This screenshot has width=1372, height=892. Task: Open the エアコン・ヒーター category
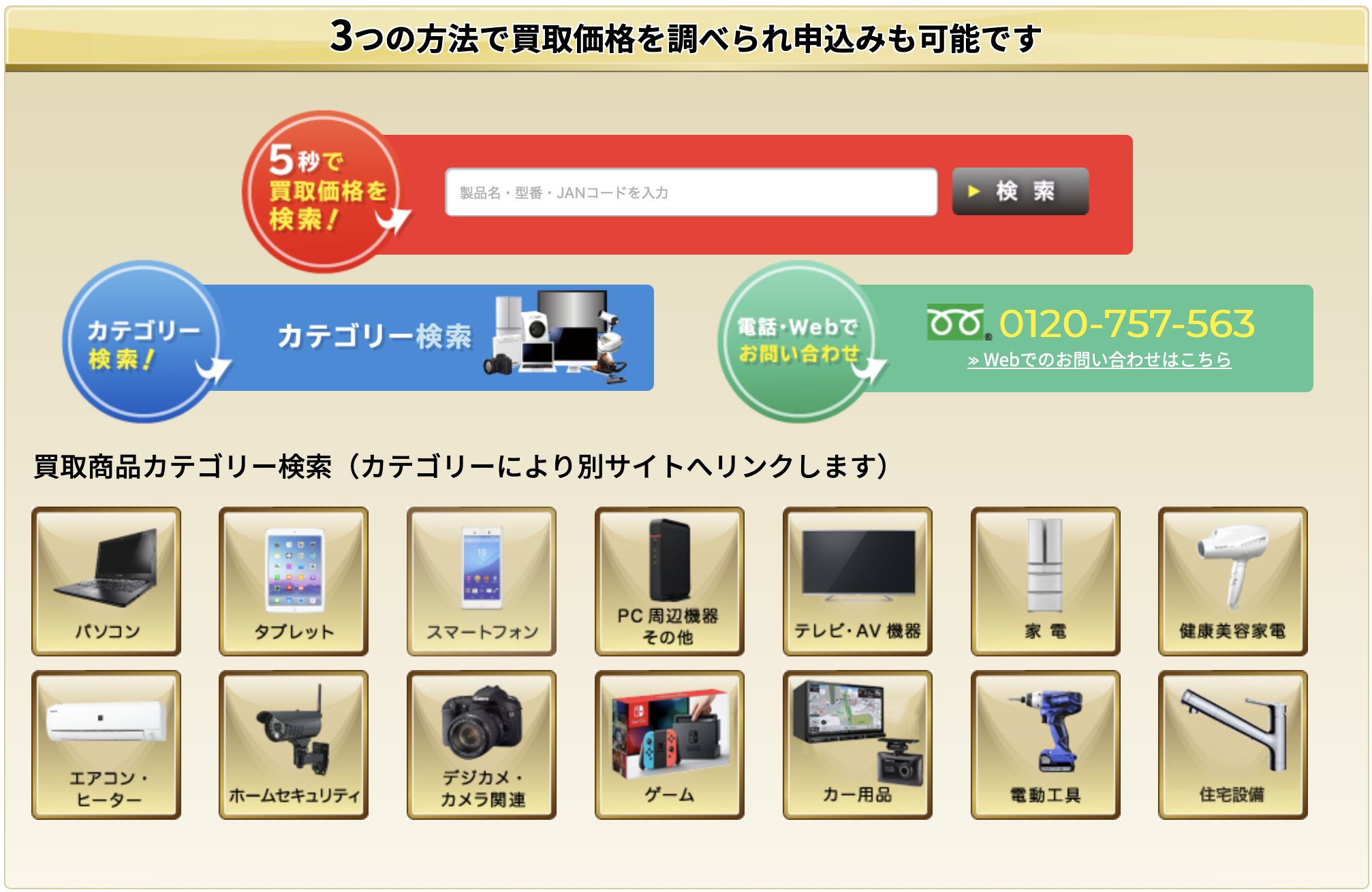click(106, 745)
